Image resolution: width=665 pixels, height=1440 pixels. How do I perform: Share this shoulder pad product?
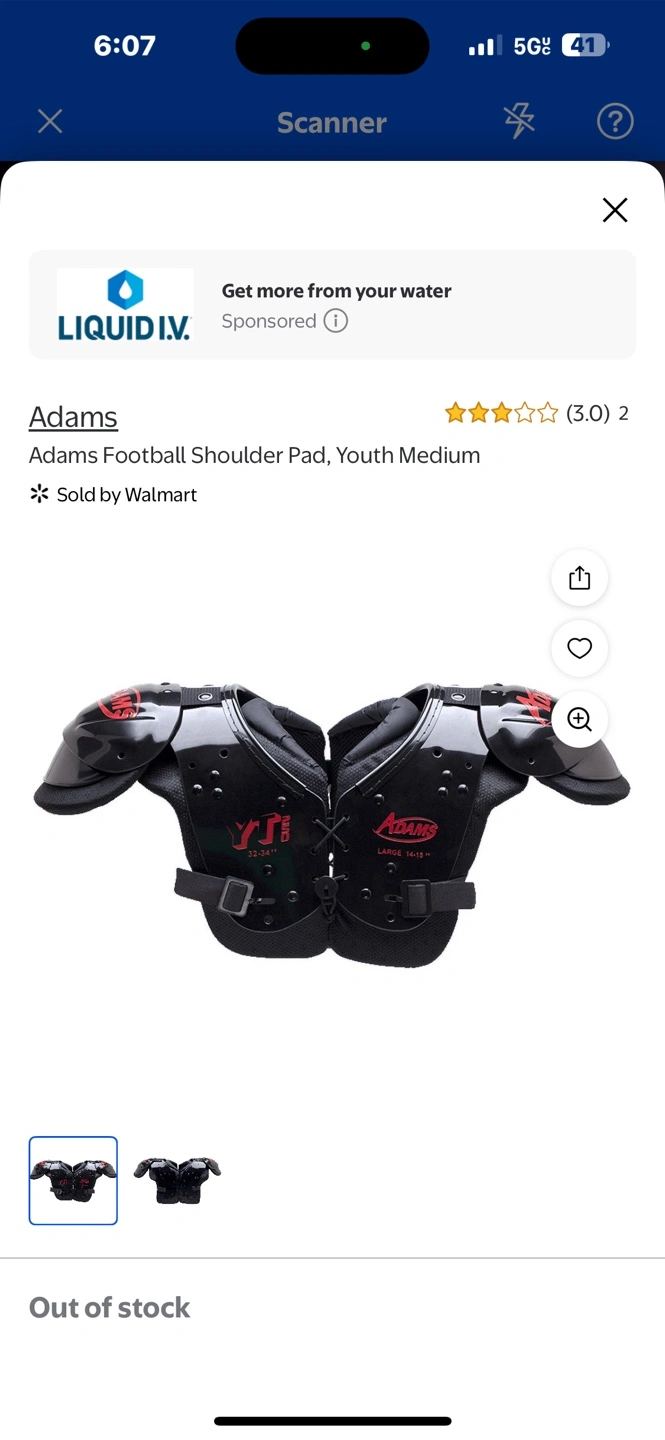pos(580,578)
